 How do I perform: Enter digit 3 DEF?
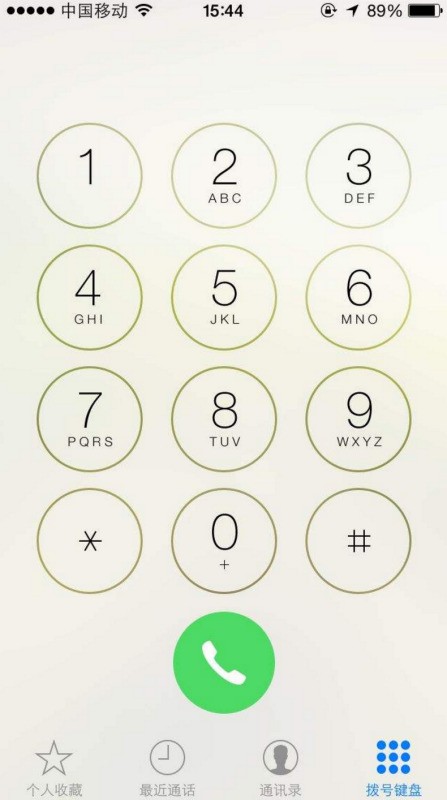359,176
